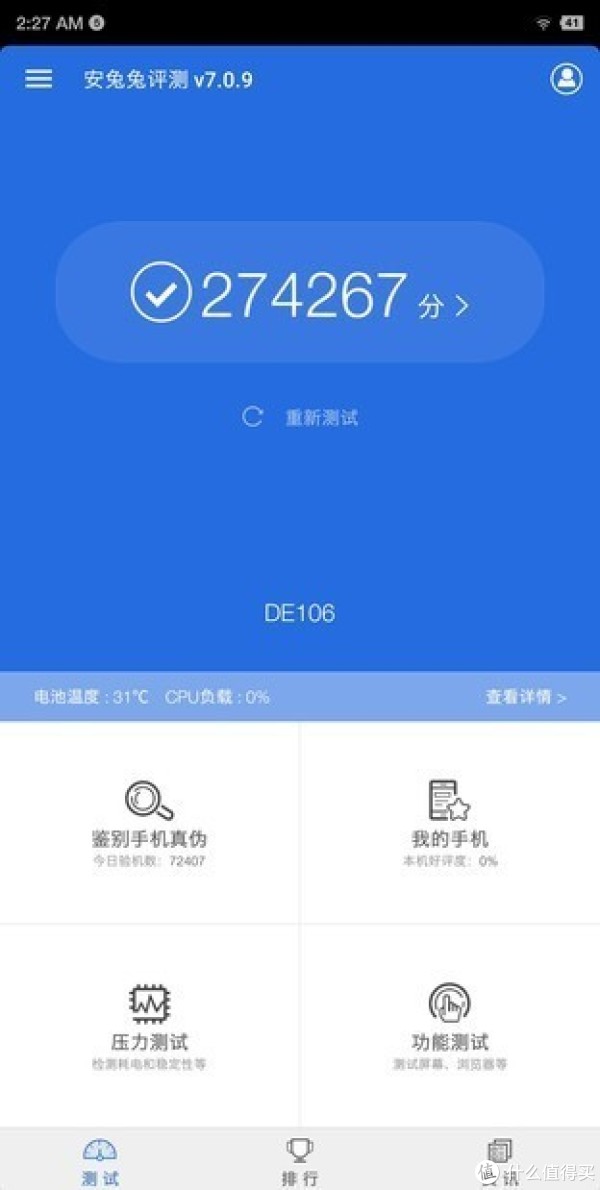600x1190 pixels.
Task: Open 查看详情 for temperature details
Action: click(x=526, y=697)
